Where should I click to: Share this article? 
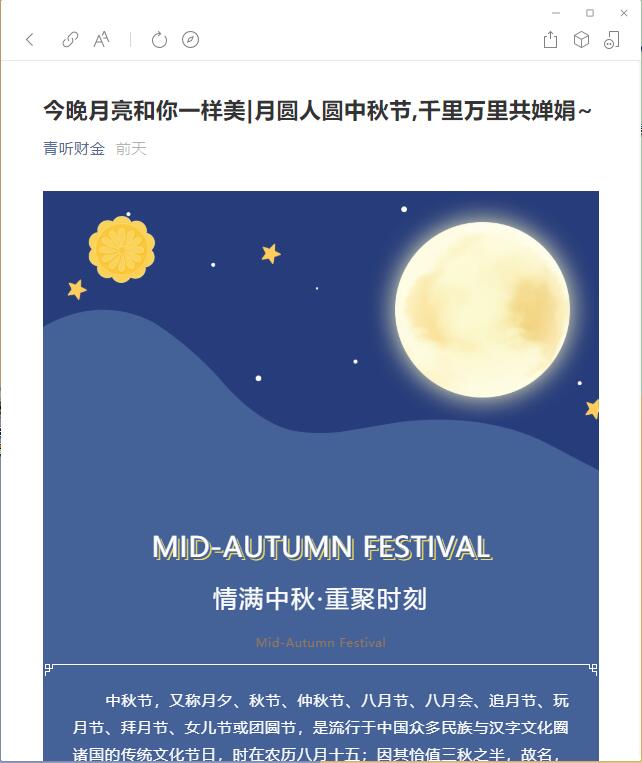coord(550,40)
